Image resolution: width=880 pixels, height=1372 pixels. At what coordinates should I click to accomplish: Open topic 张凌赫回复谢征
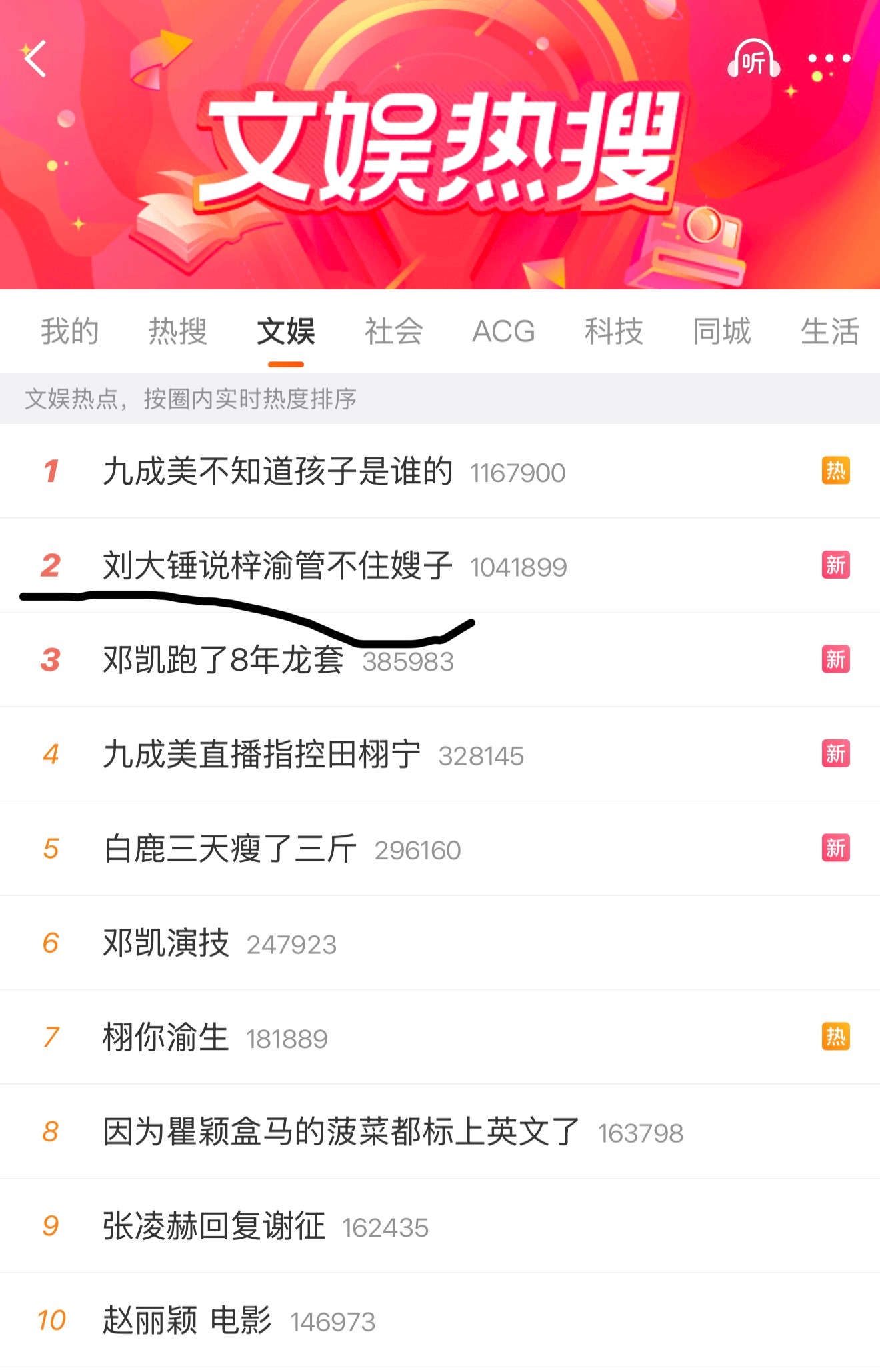(215, 1225)
